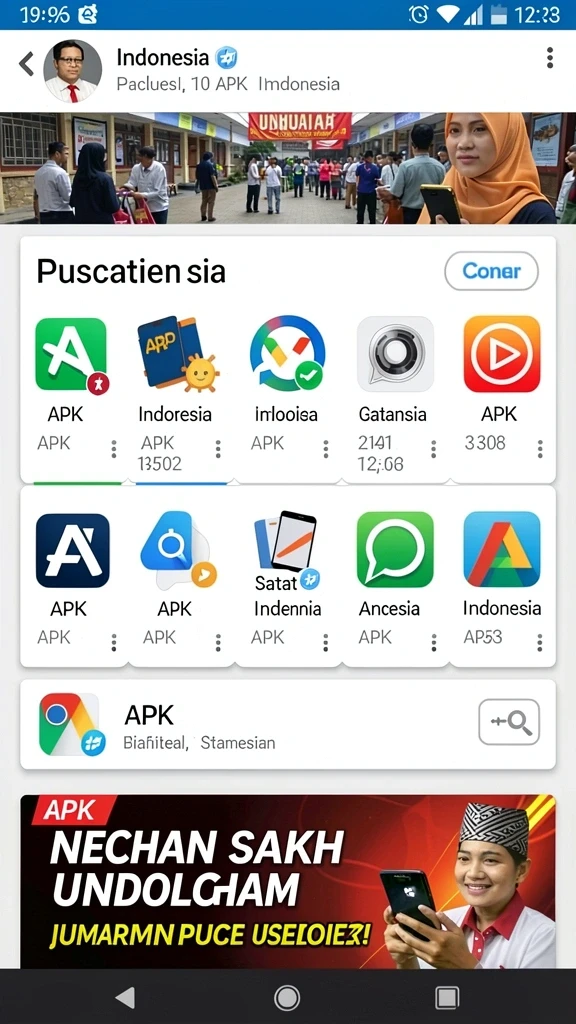Screen dimensions: 576x1024
Task: Open the header photo banner
Action: [x=288, y=168]
